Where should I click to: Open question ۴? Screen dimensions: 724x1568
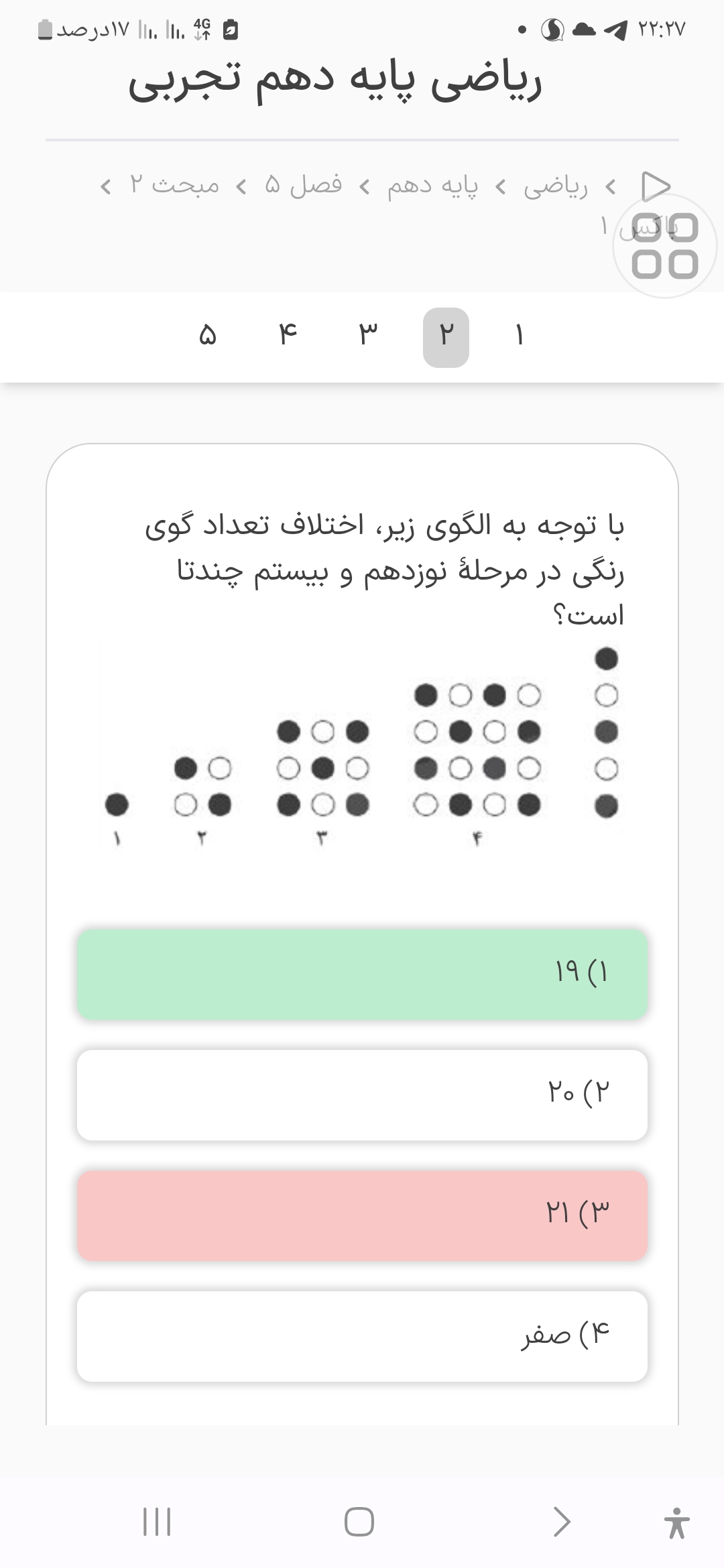tap(288, 335)
